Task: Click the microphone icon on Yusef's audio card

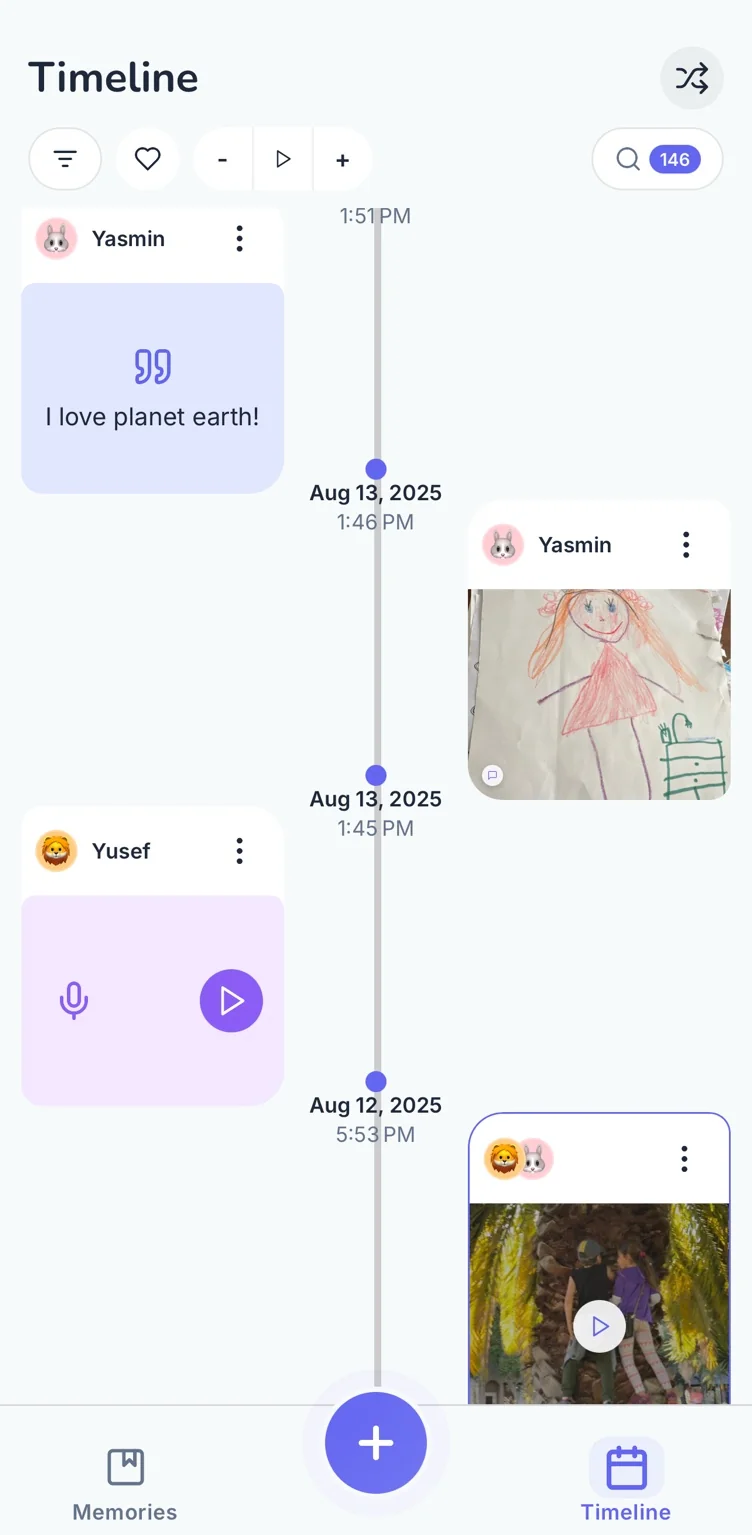Action: (x=73, y=1000)
